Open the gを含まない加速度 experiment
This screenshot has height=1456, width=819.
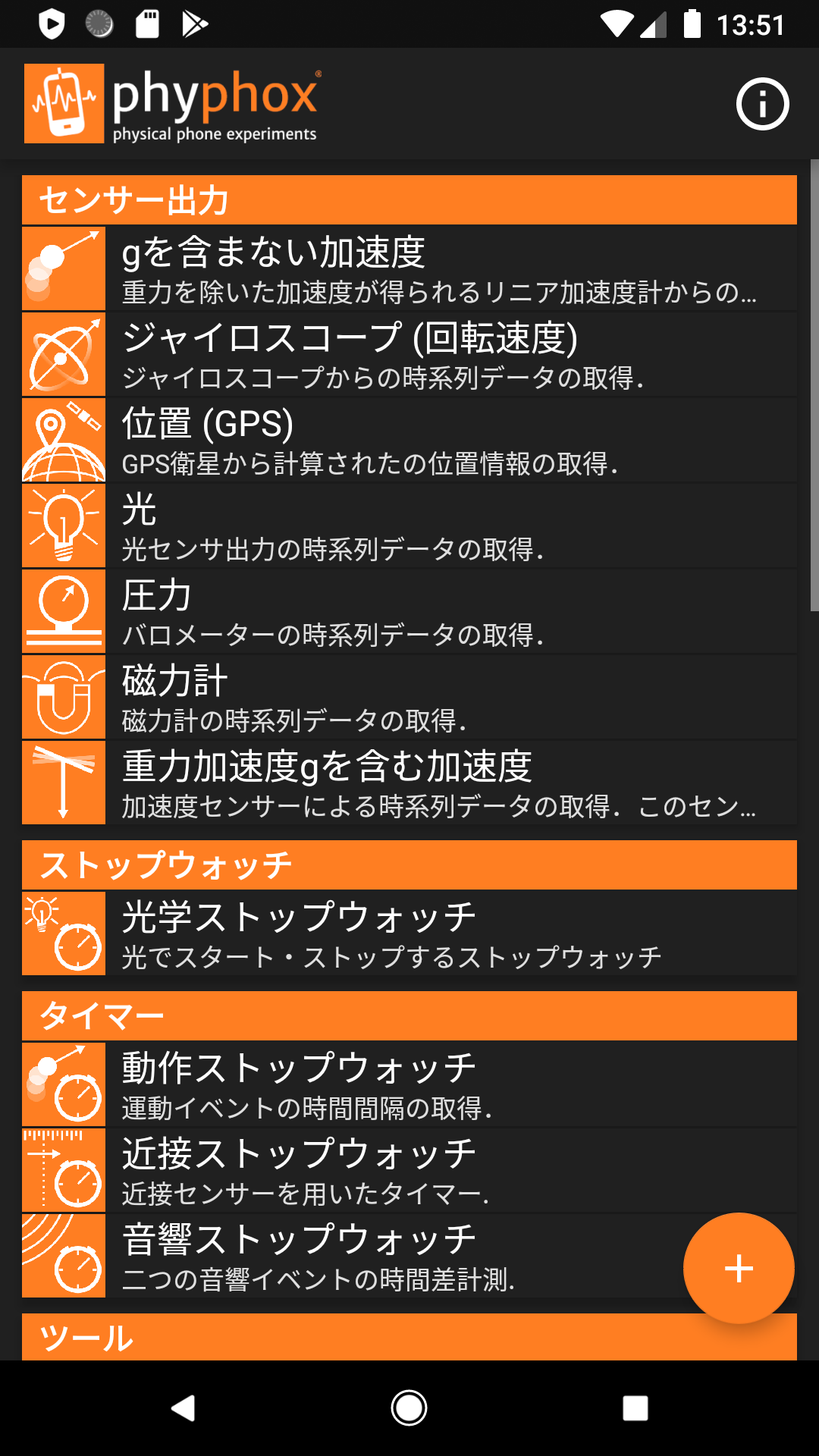click(x=409, y=268)
